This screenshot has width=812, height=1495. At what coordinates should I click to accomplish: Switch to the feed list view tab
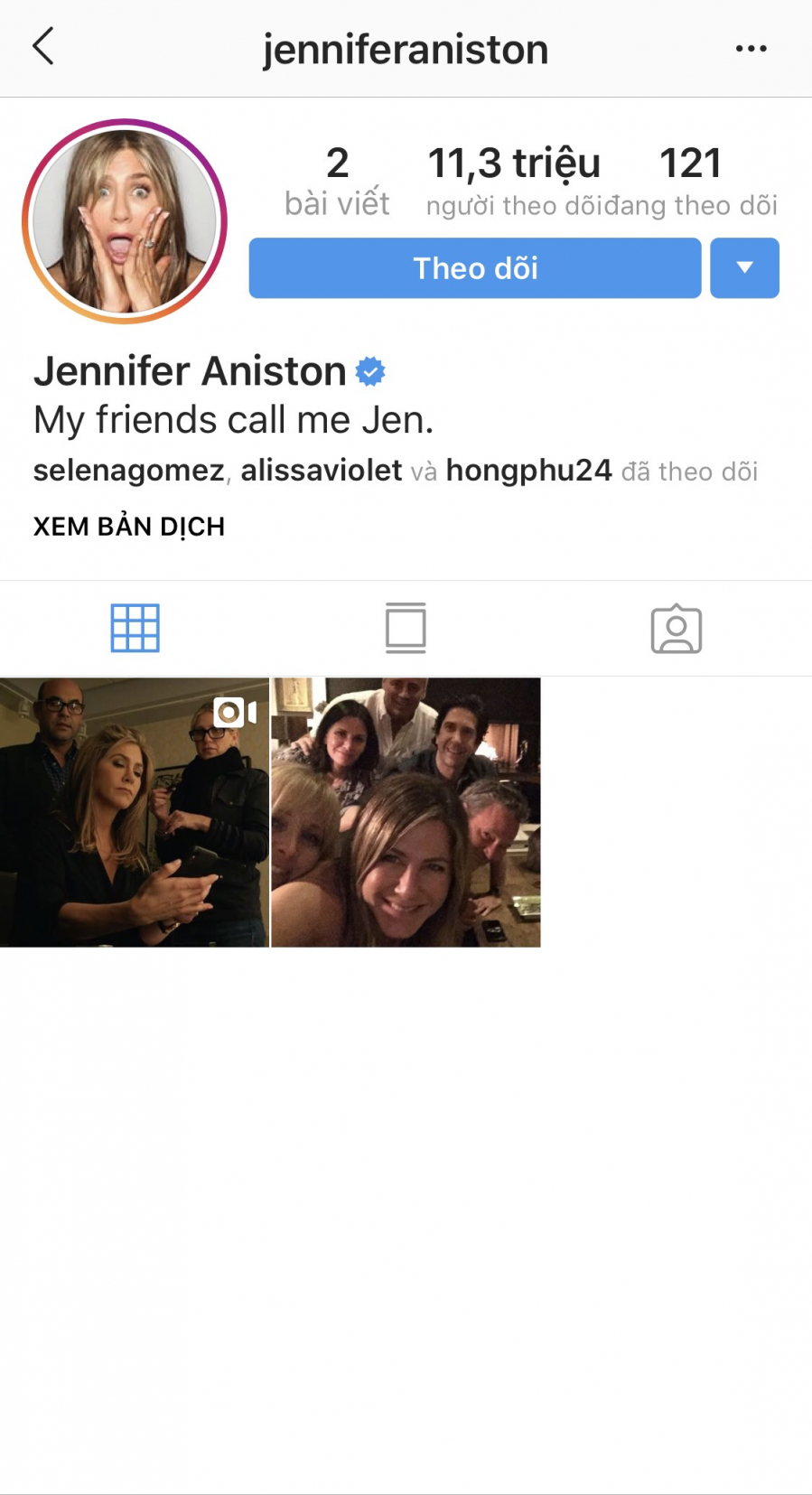point(406,628)
